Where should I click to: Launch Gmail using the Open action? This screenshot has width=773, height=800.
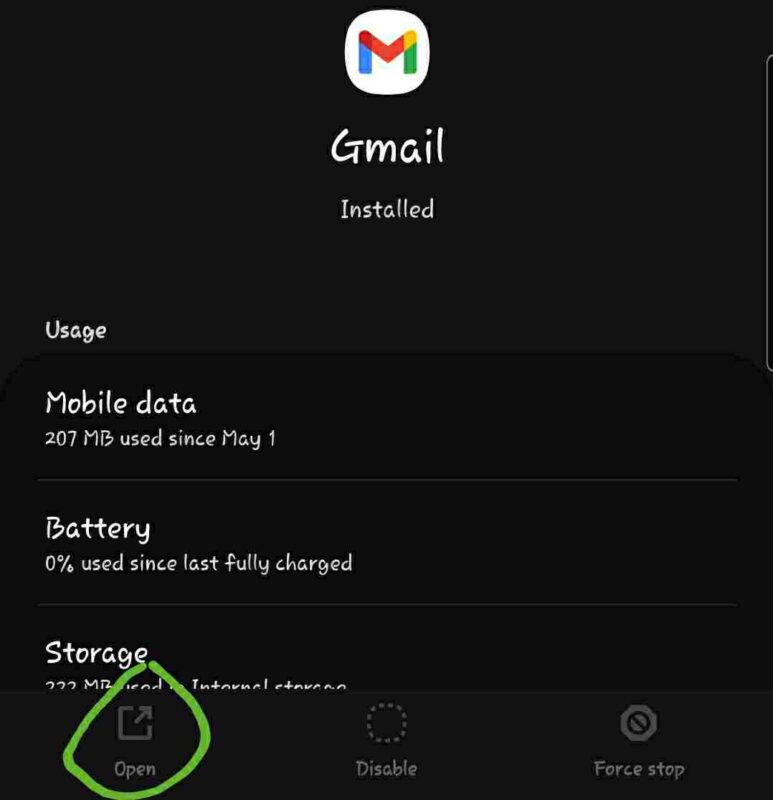pos(137,740)
